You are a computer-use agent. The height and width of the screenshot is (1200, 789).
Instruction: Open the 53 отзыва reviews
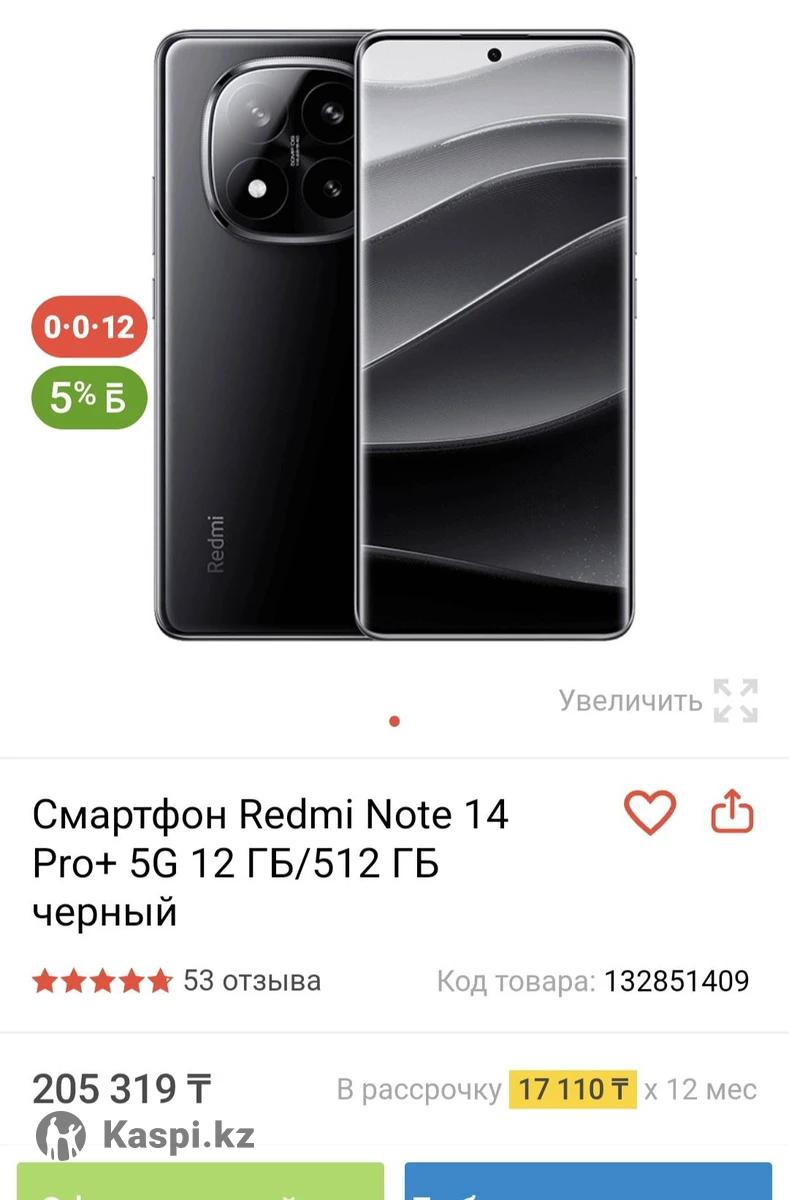(251, 980)
